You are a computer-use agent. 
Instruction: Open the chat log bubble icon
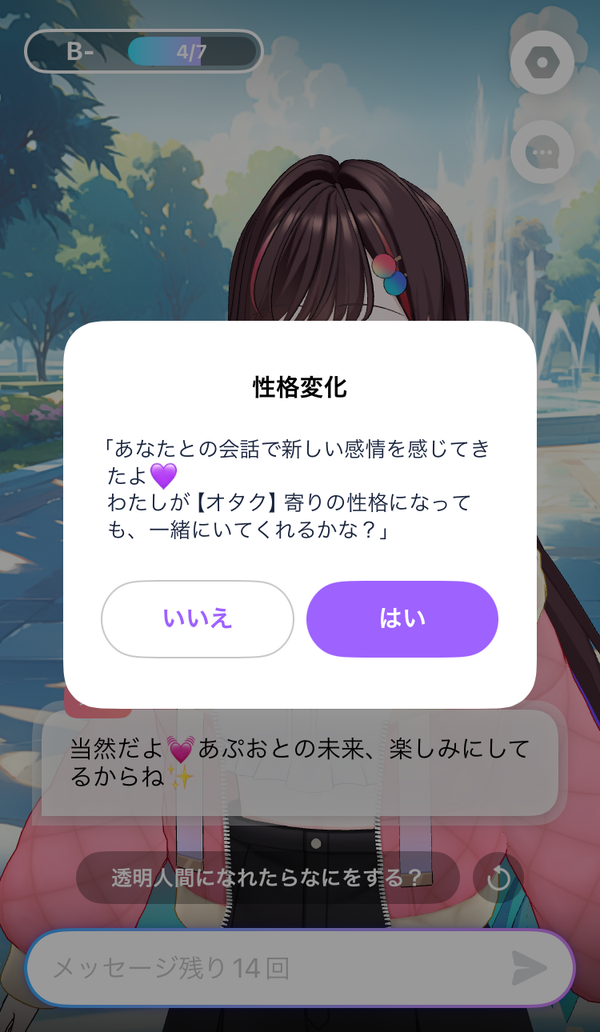pyautogui.click(x=542, y=152)
